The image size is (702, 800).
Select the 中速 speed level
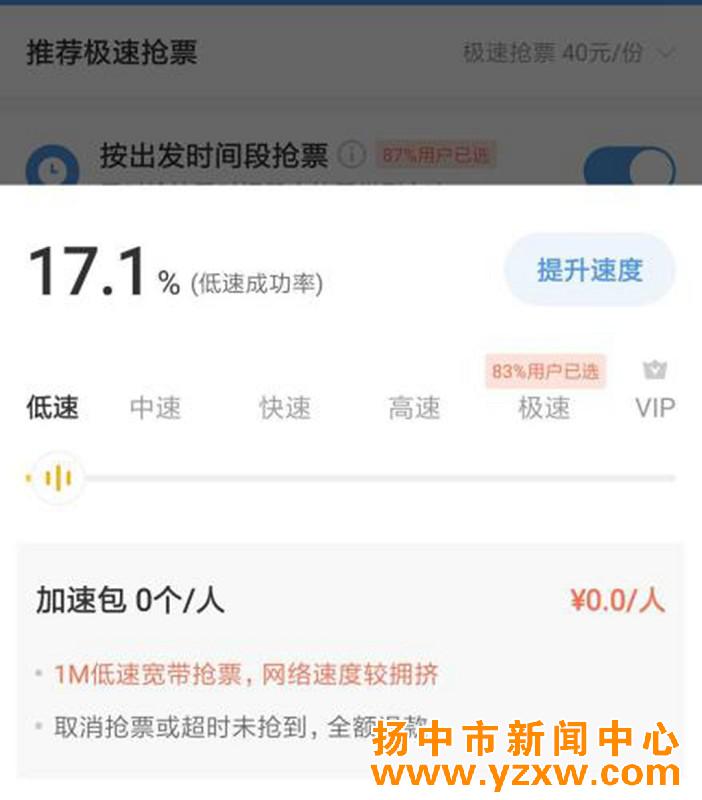tap(156, 408)
